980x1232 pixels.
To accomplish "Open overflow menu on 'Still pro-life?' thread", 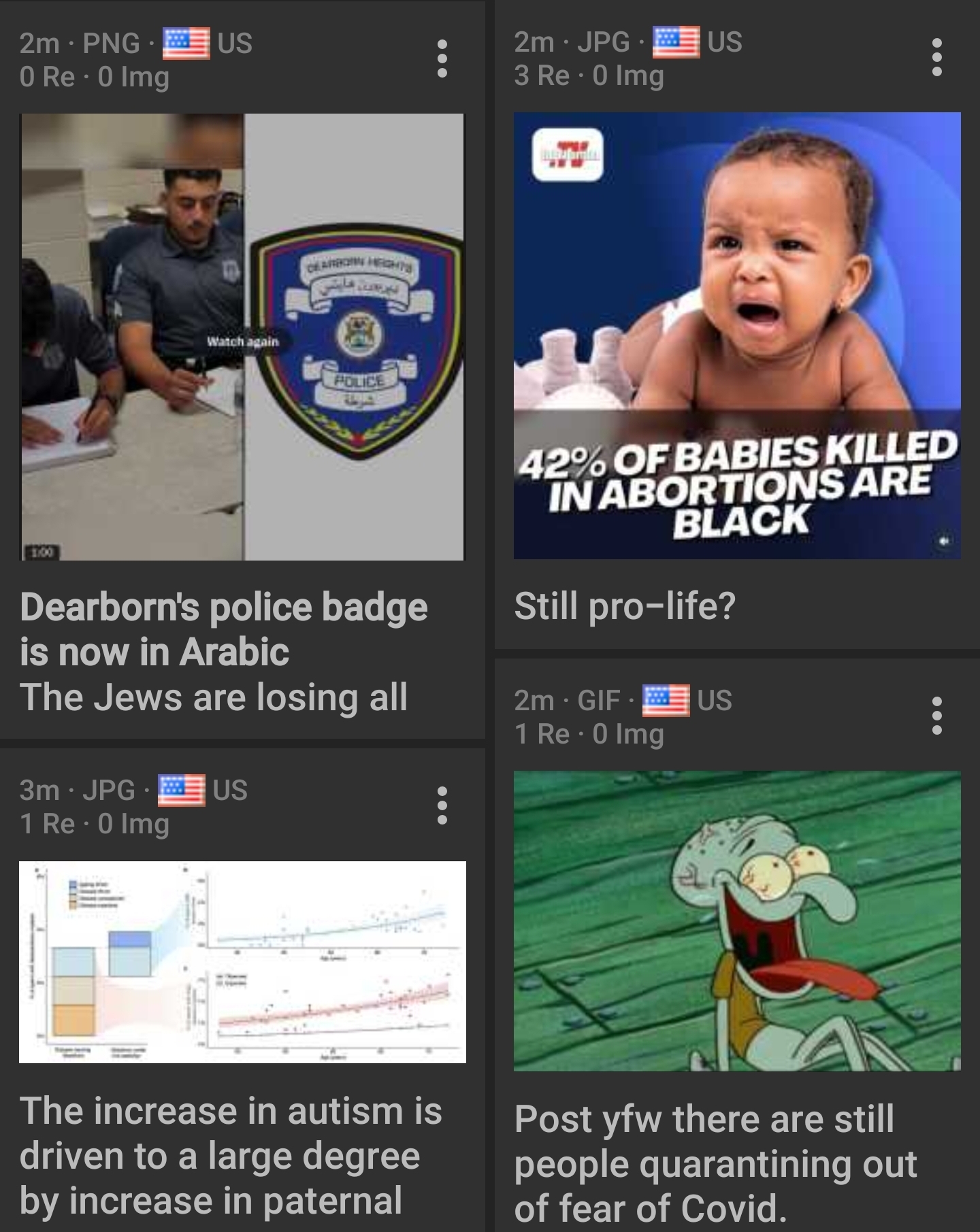I will coord(937,57).
